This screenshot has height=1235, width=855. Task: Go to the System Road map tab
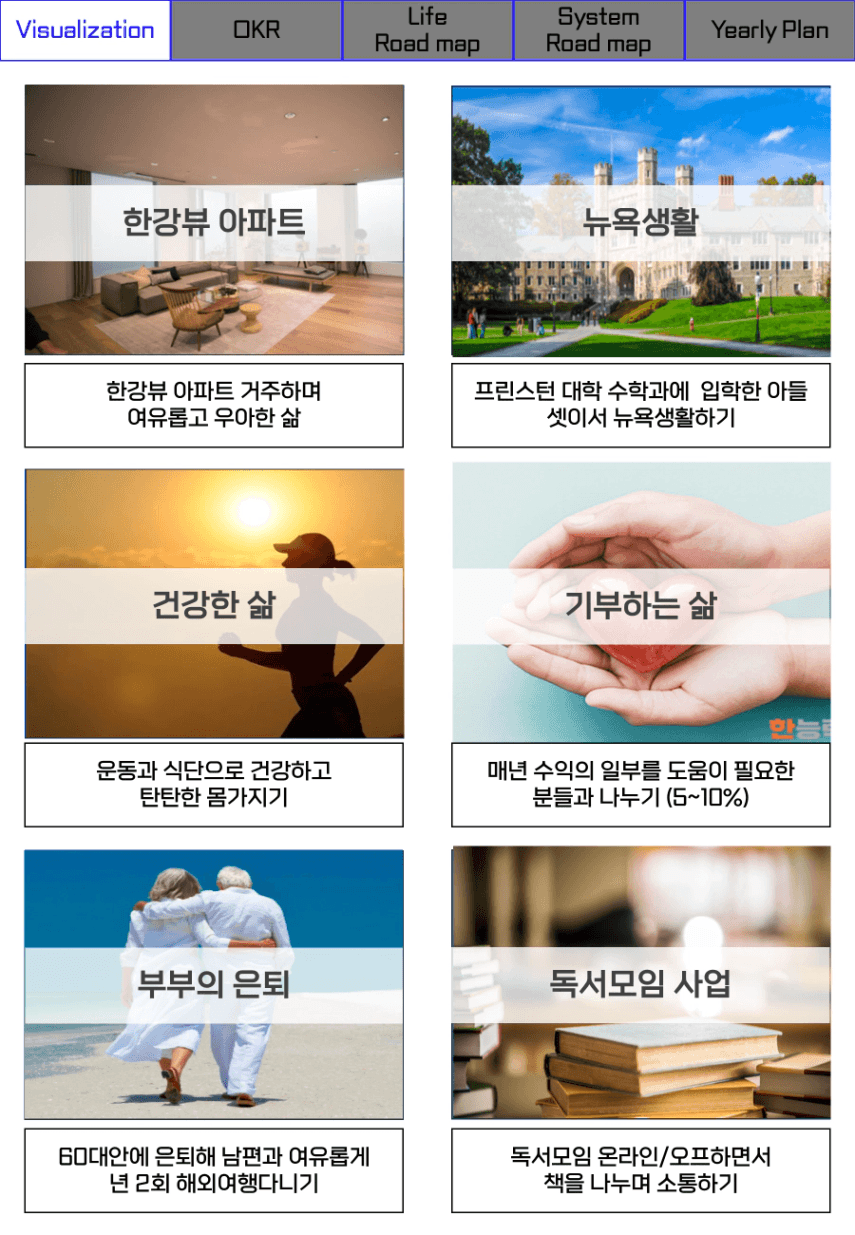(x=599, y=30)
